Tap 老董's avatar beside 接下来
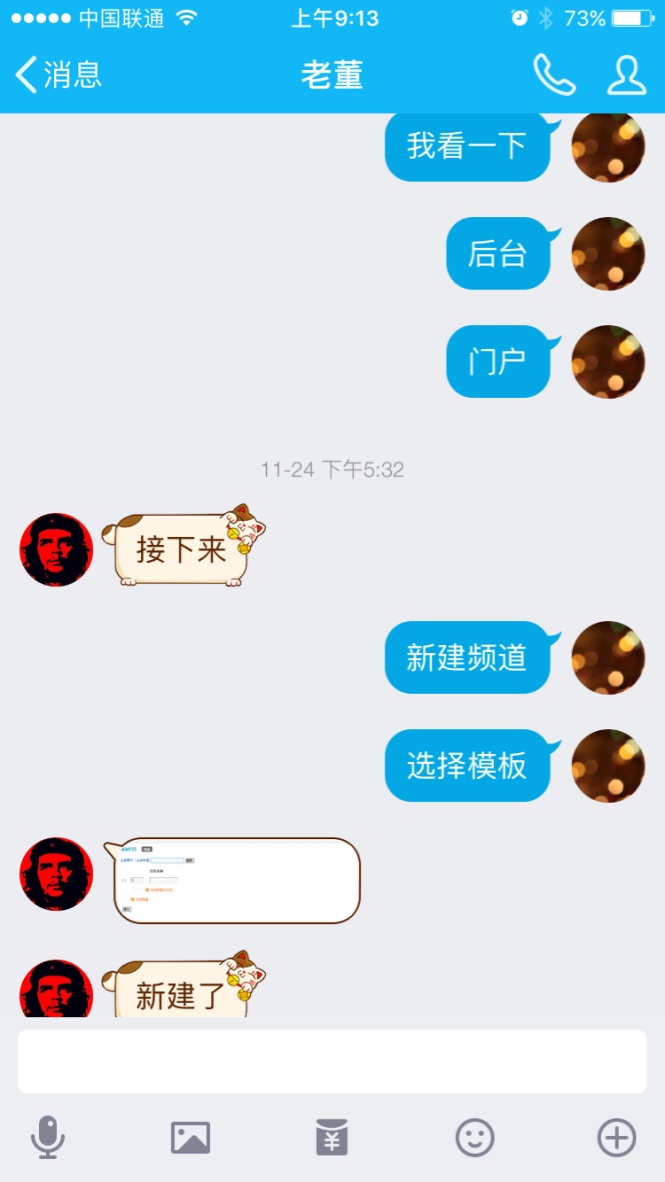This screenshot has height=1182, width=665. [56, 550]
